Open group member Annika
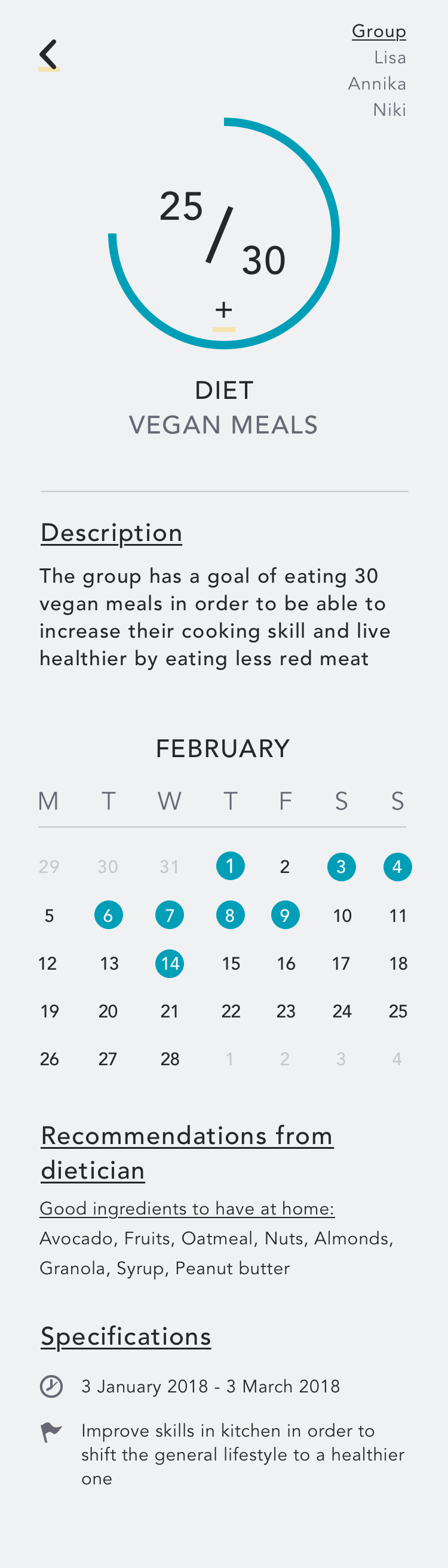This screenshot has width=448, height=1568. 377,84
